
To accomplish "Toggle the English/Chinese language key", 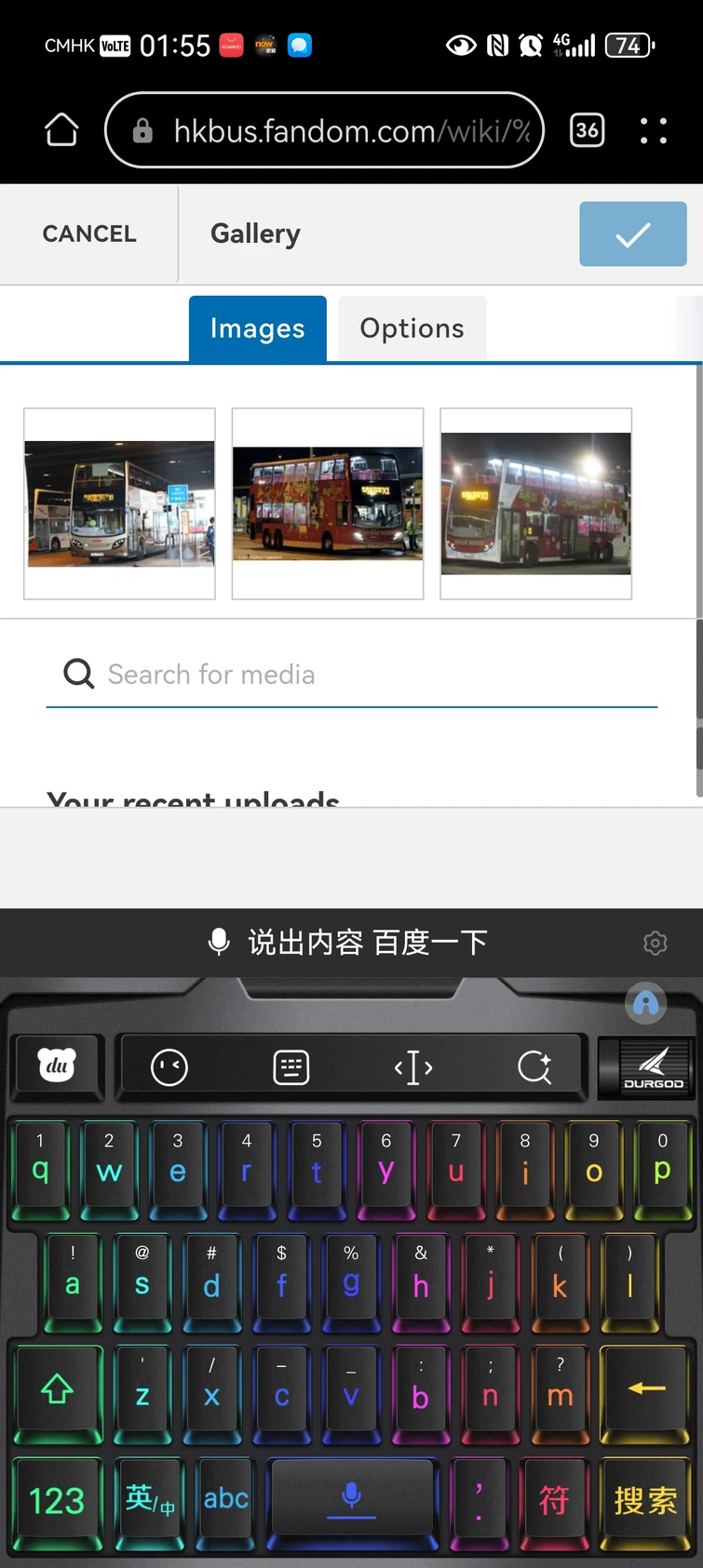I will pyautogui.click(x=149, y=1500).
